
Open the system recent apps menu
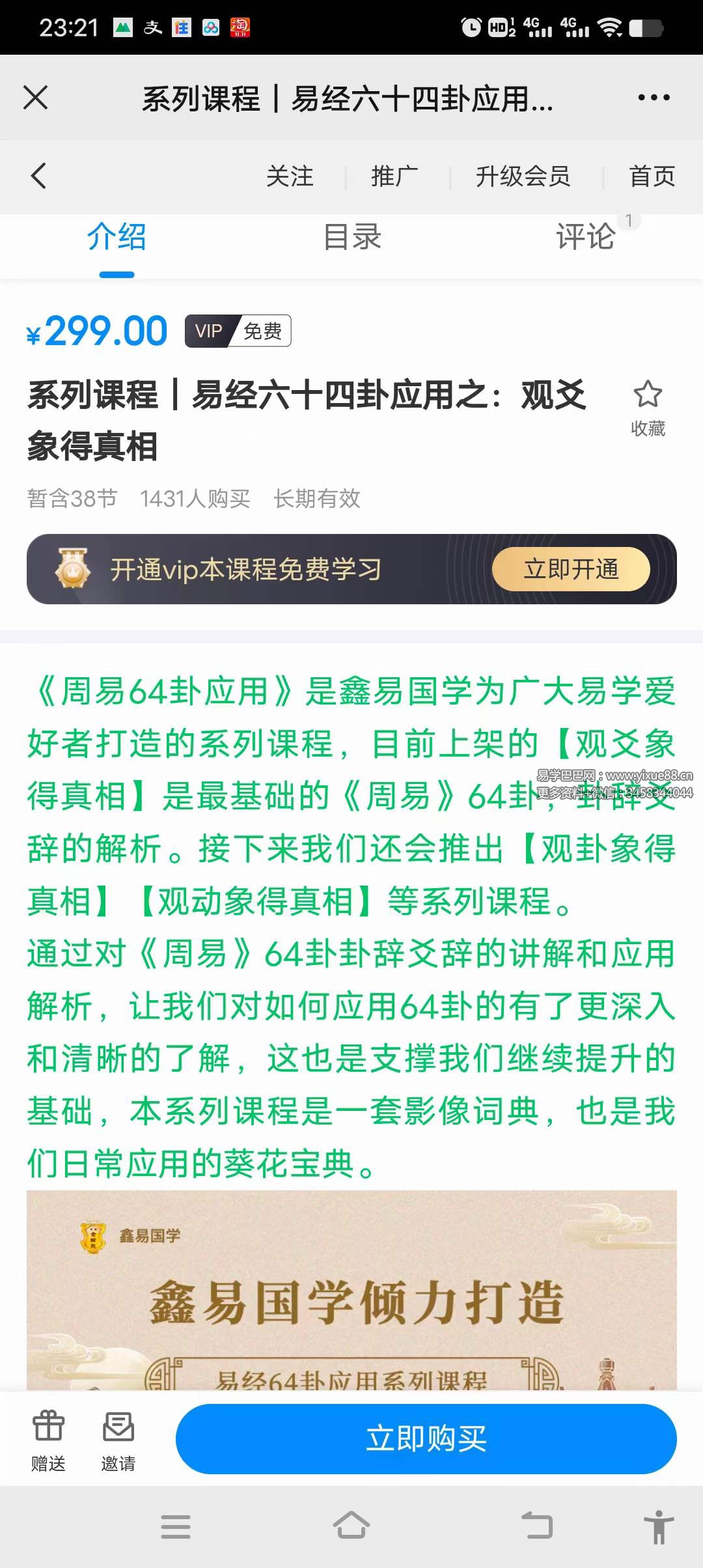click(x=176, y=1526)
